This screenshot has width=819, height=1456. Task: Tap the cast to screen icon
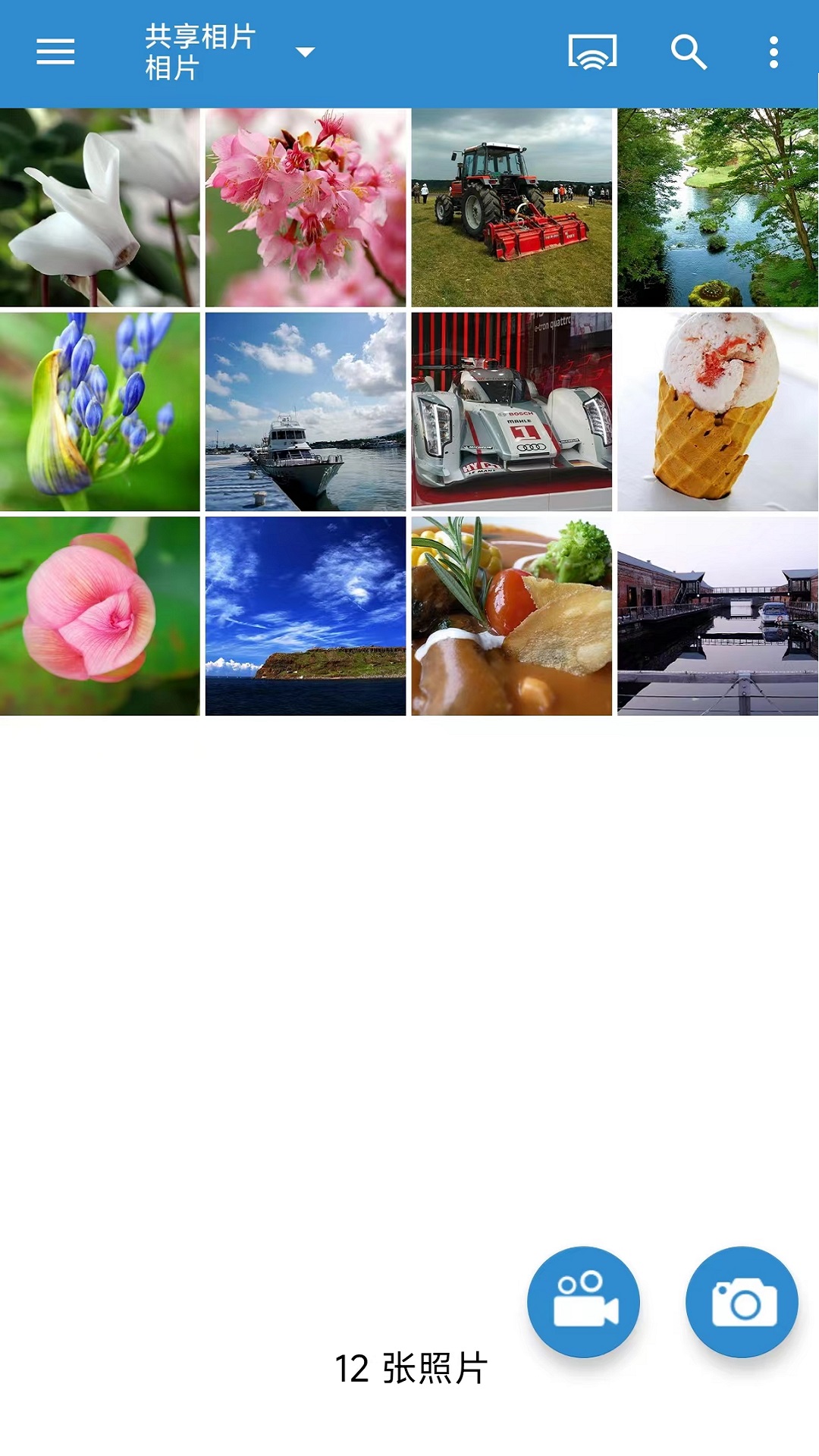point(592,52)
